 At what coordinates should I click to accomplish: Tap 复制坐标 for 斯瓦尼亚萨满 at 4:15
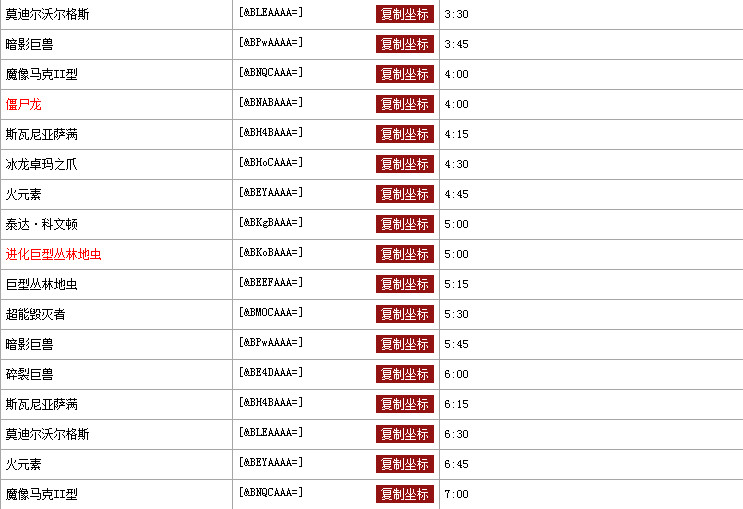coord(405,134)
